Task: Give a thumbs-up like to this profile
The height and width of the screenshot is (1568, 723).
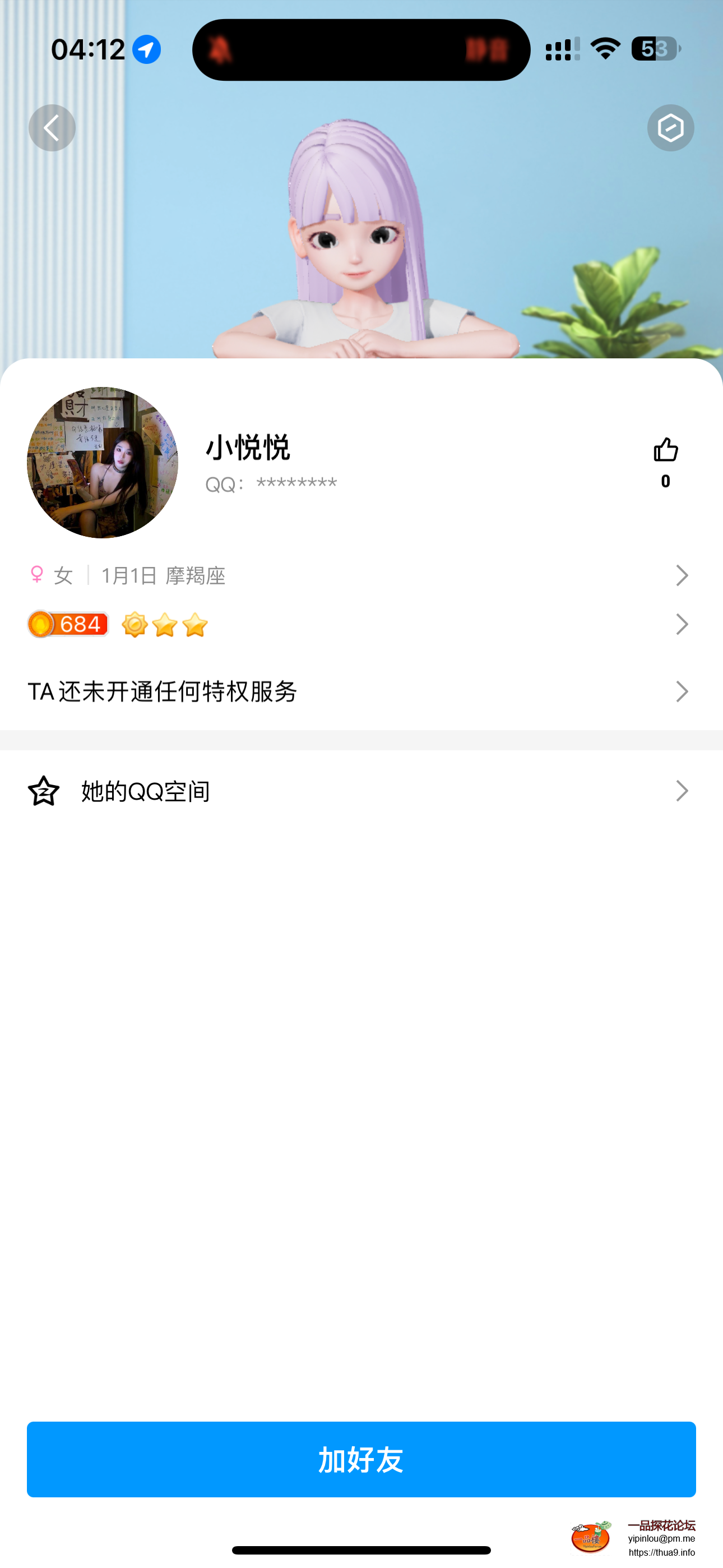Action: [665, 451]
